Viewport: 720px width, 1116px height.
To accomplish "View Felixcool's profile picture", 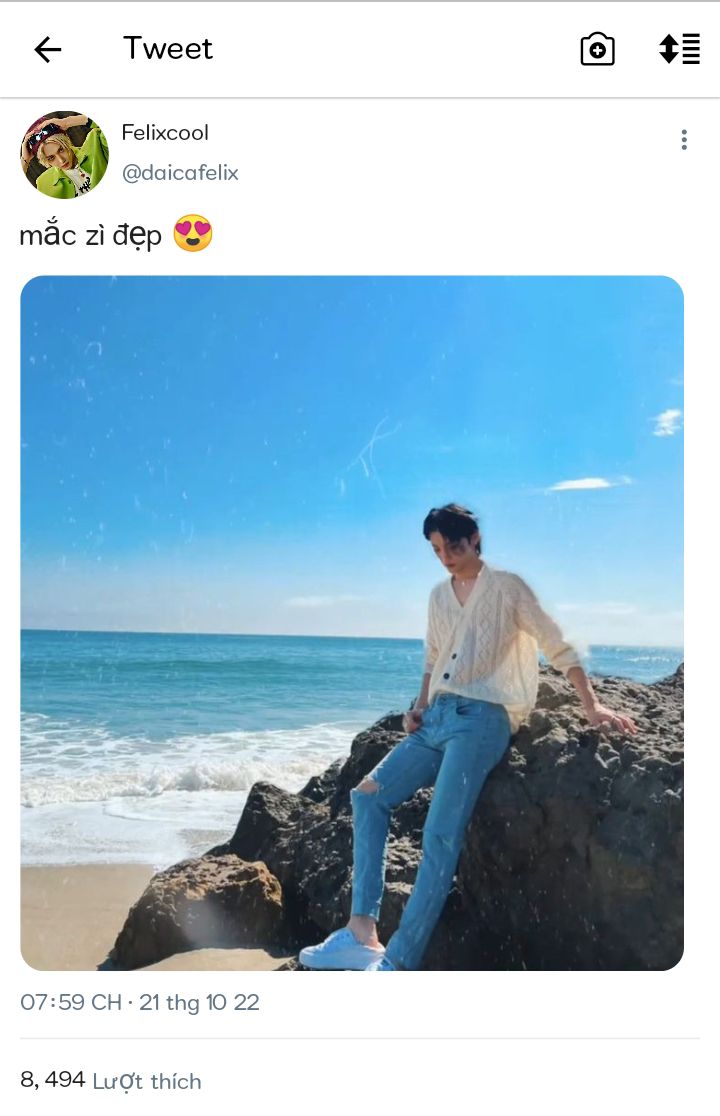I will pyautogui.click(x=64, y=155).
